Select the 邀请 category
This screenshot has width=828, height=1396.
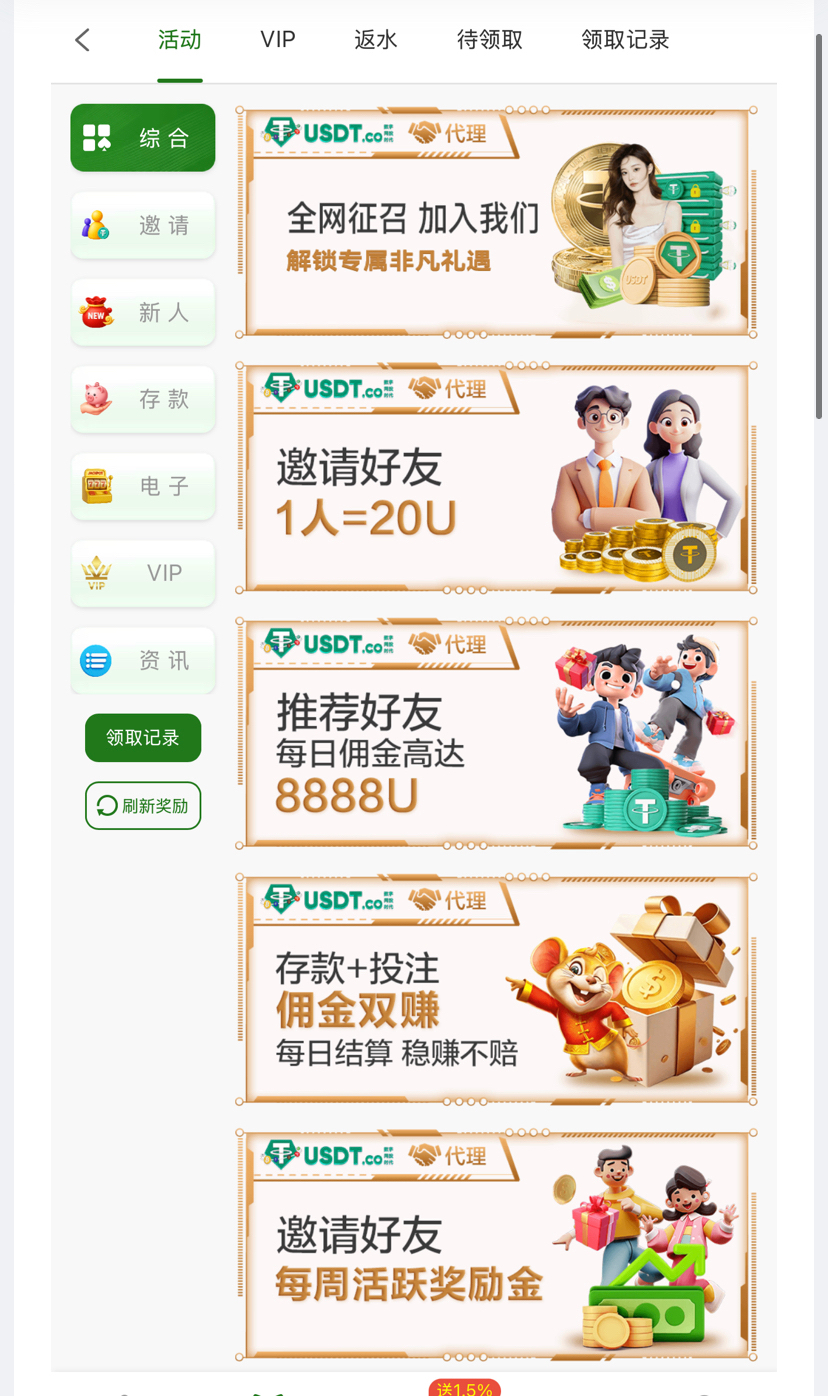[x=143, y=225]
